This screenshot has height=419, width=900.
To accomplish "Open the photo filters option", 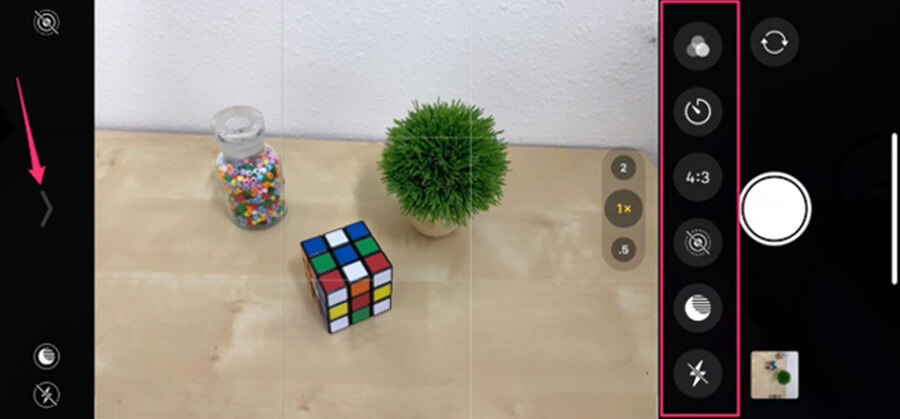I will (697, 46).
